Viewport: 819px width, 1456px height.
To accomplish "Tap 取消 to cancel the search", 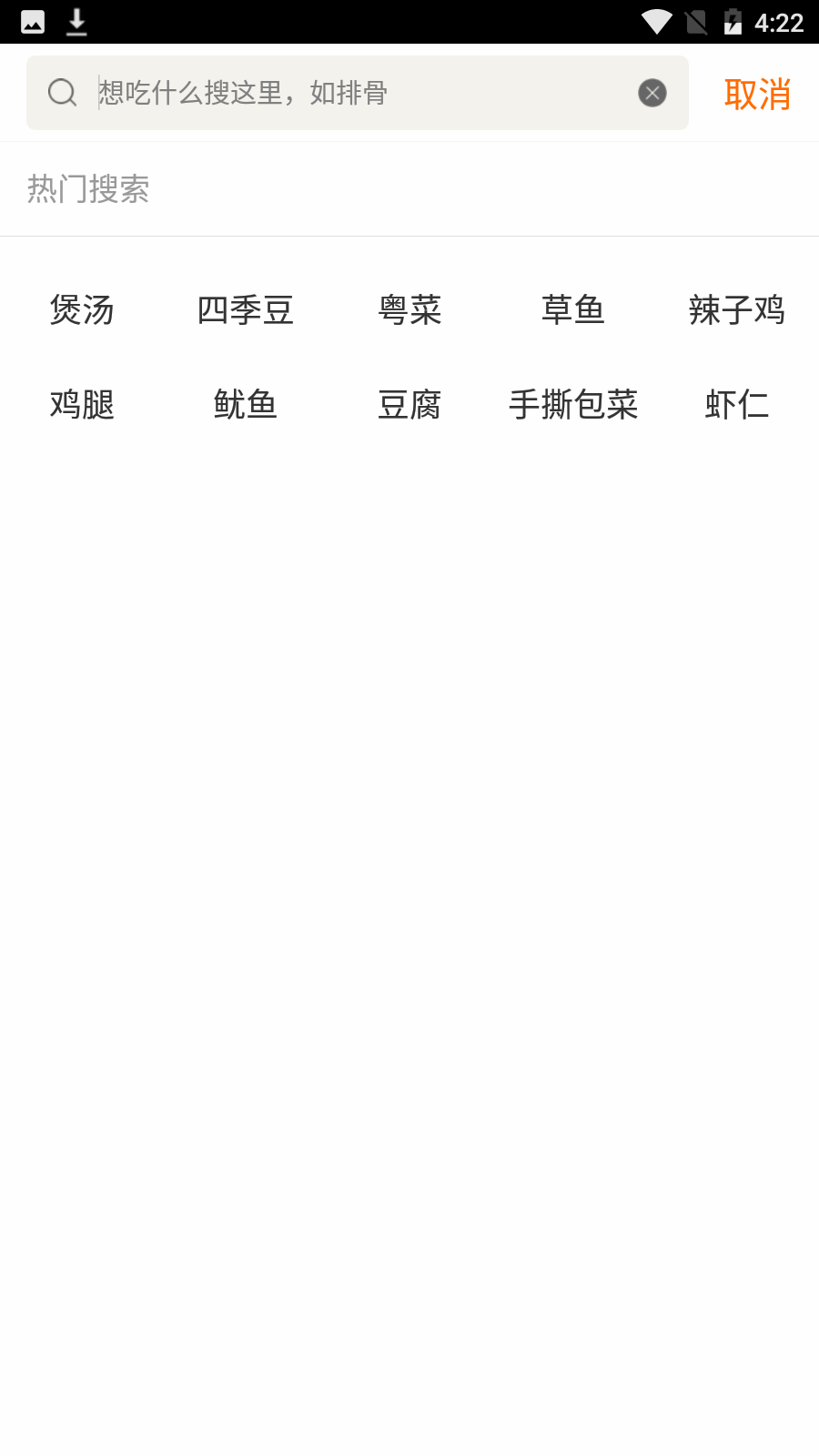I will [757, 94].
